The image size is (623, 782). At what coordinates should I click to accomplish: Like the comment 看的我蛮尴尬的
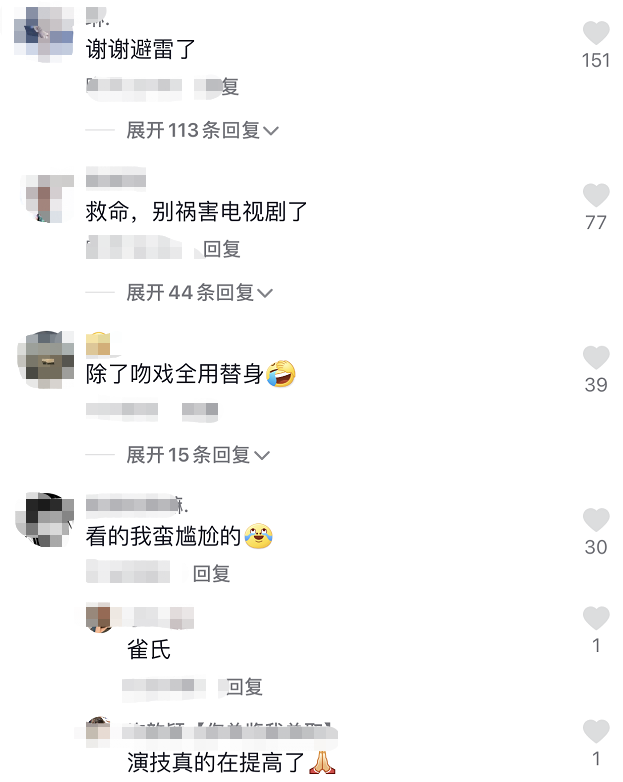(x=596, y=520)
